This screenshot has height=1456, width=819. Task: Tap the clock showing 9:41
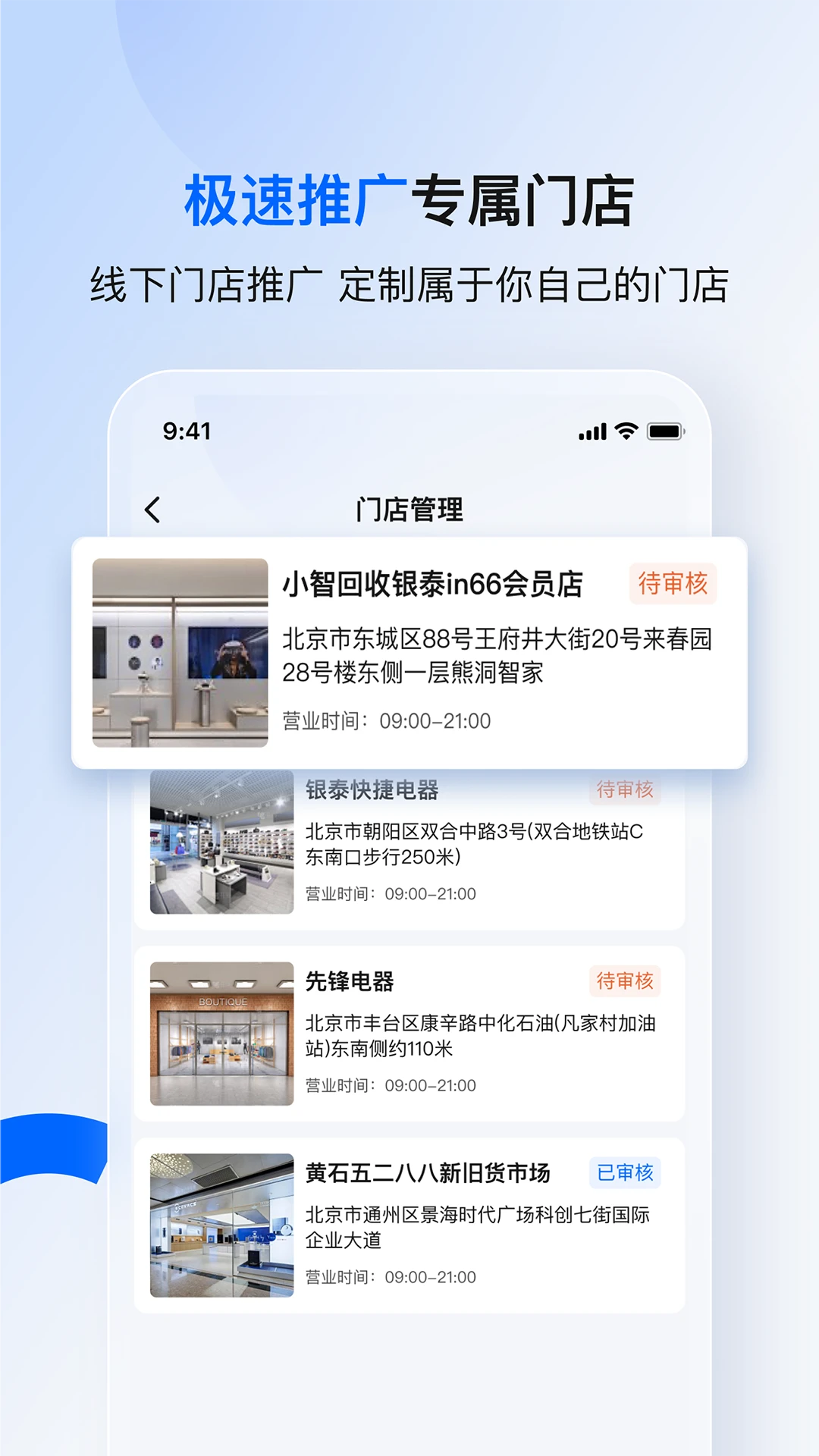point(187,431)
